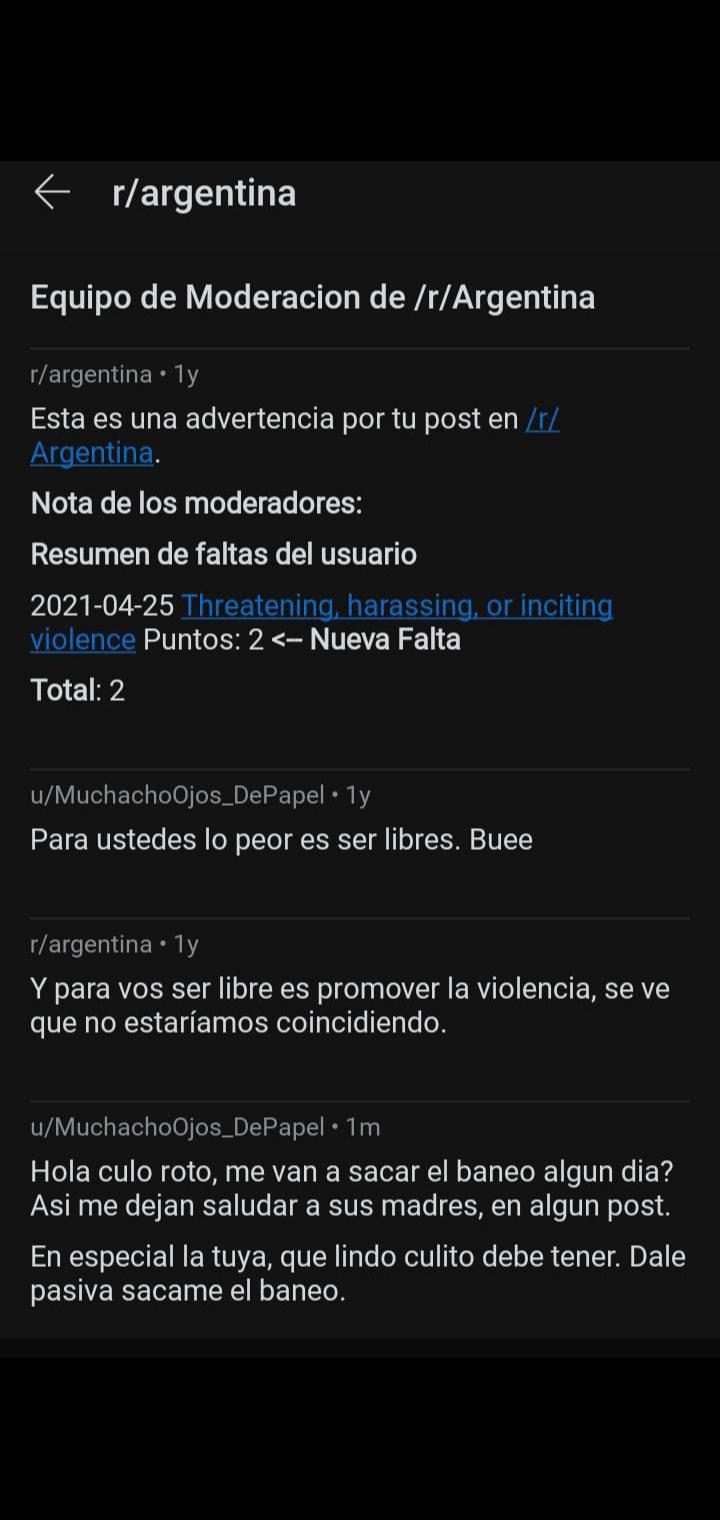Open the r/argentina community from the header title
This screenshot has width=720, height=1520.
[x=204, y=193]
